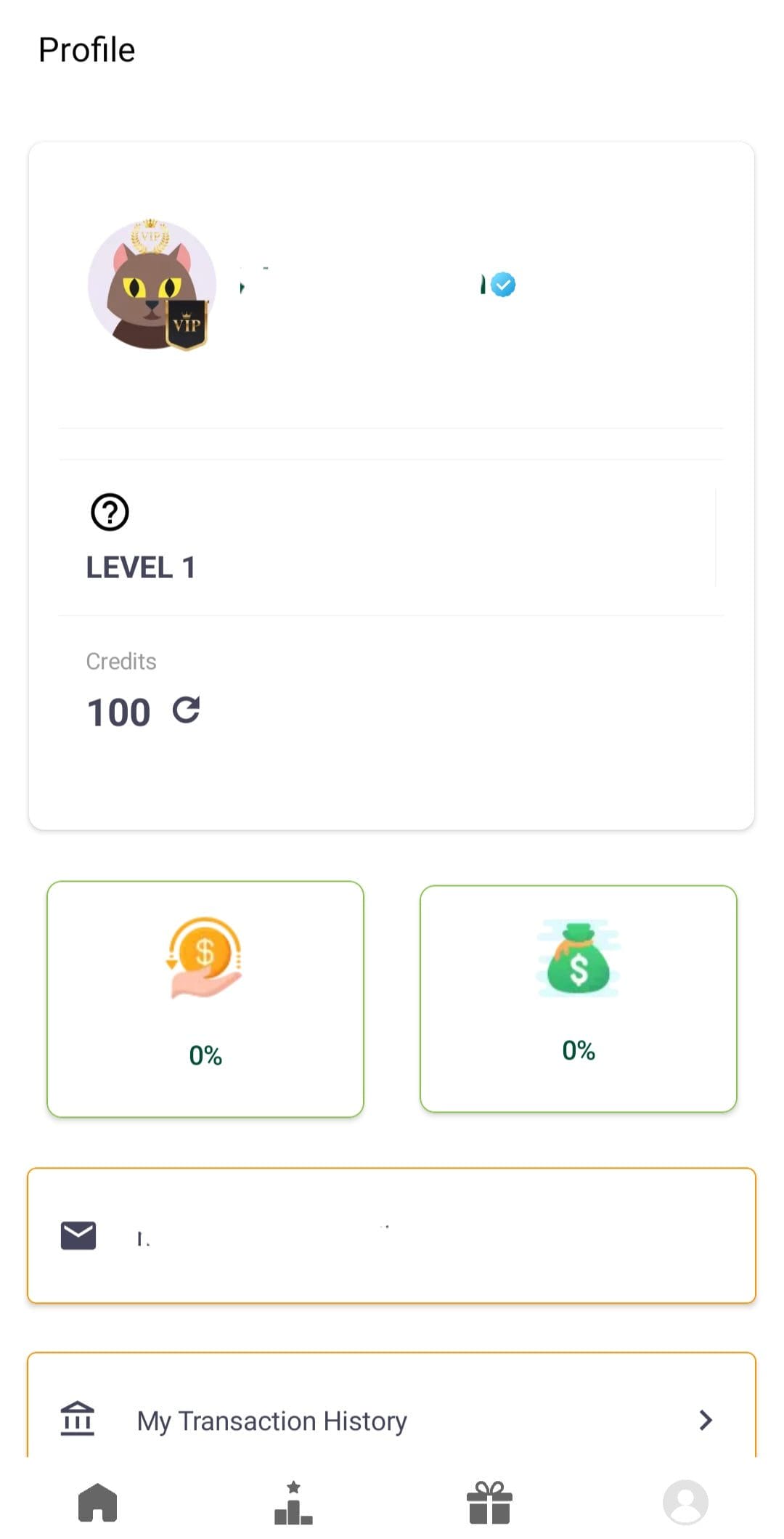Viewport: 784px width, 1539px height.
Task: Refresh the credits balance
Action: pos(186,710)
